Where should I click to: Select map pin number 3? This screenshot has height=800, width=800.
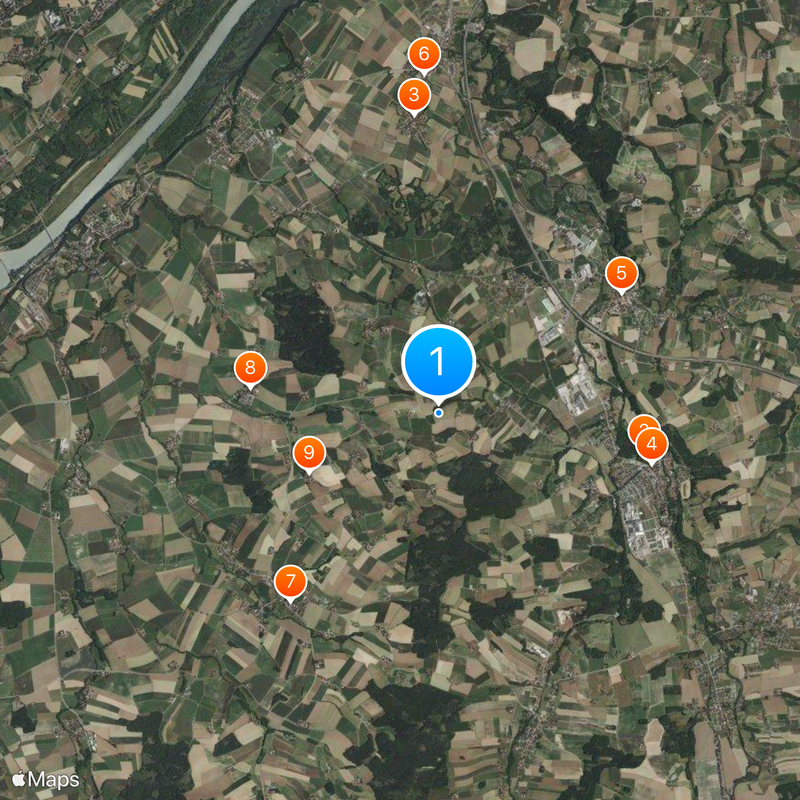pyautogui.click(x=414, y=96)
